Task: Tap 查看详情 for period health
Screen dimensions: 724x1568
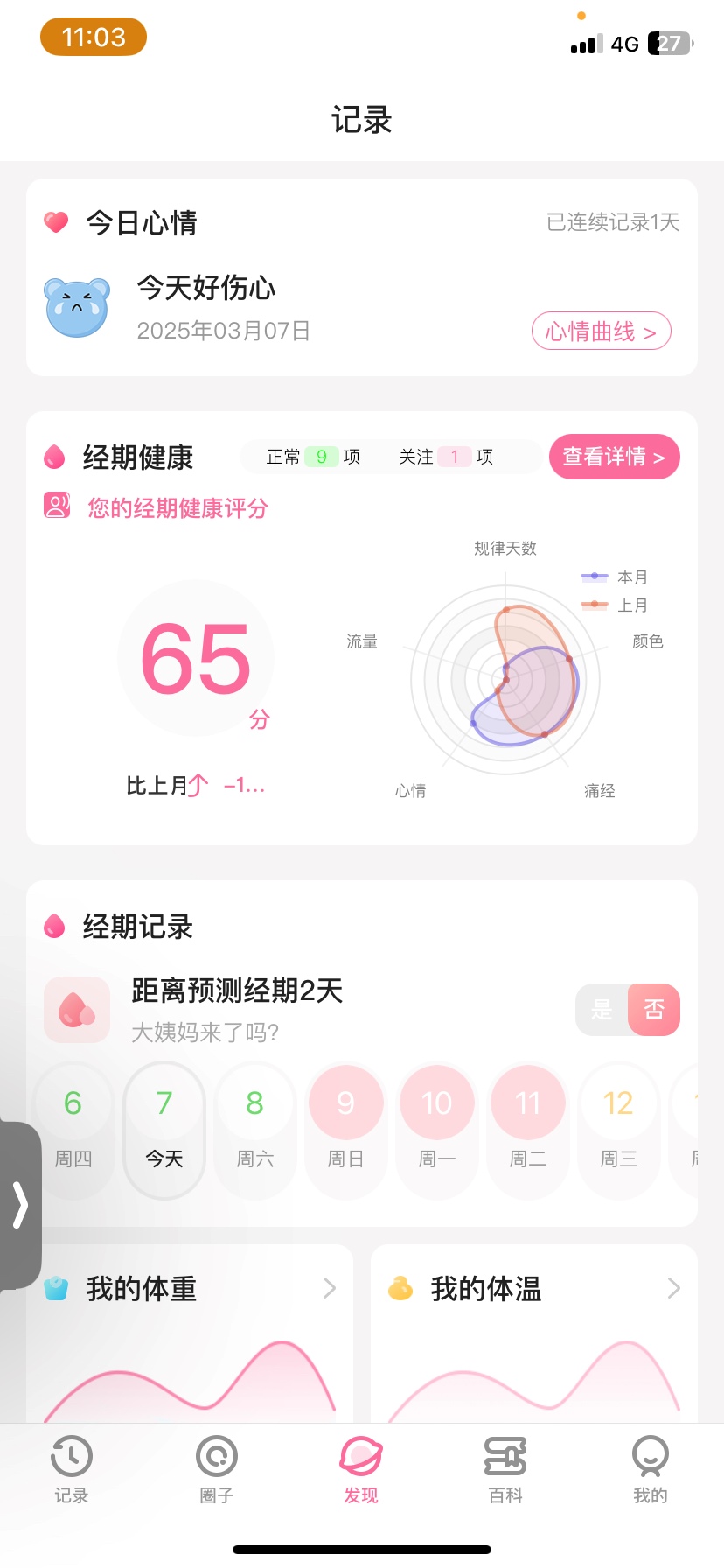Action: click(x=614, y=457)
